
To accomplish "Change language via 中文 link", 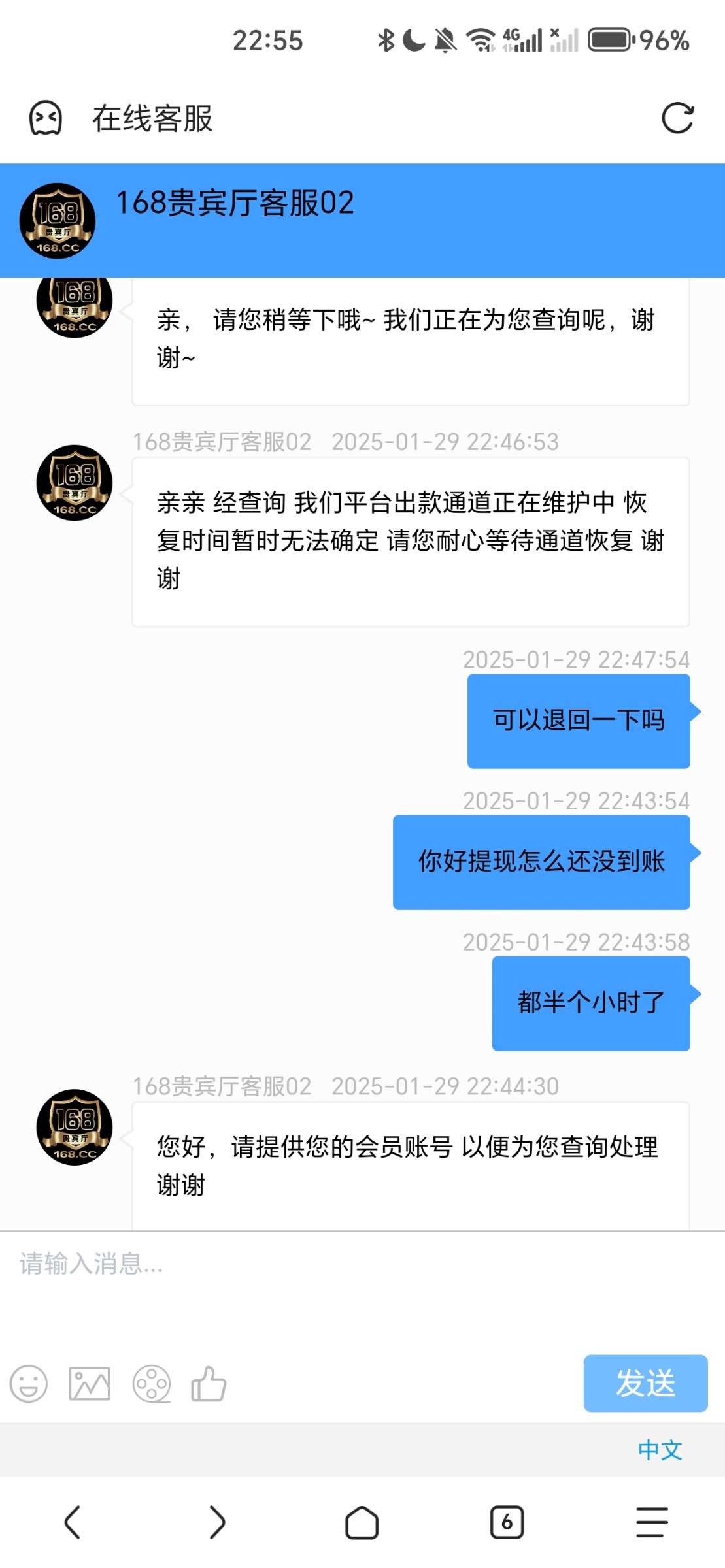I will pyautogui.click(x=660, y=1450).
